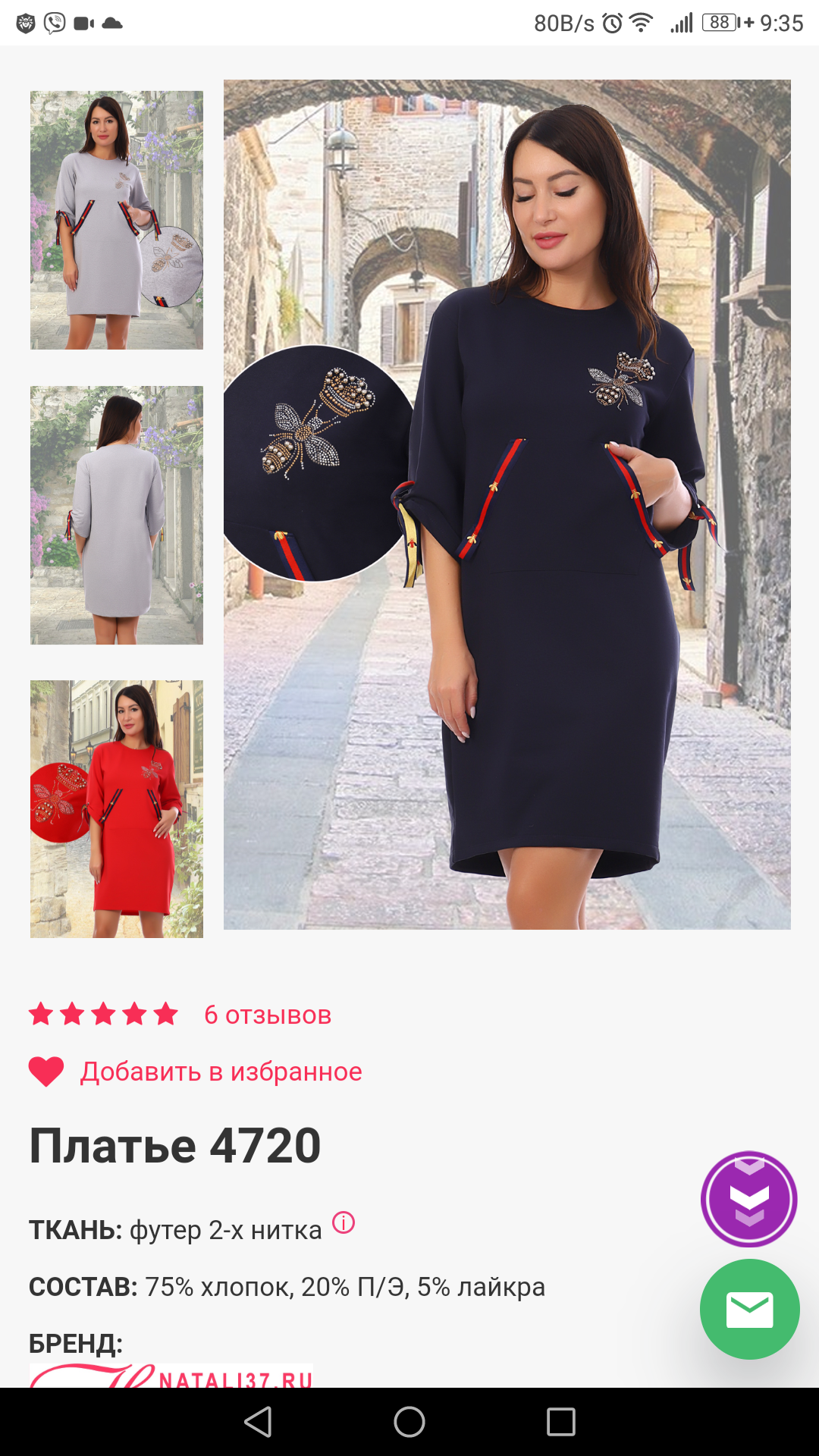The image size is (819, 1456).
Task: Select the first rating star
Action: (x=42, y=1014)
